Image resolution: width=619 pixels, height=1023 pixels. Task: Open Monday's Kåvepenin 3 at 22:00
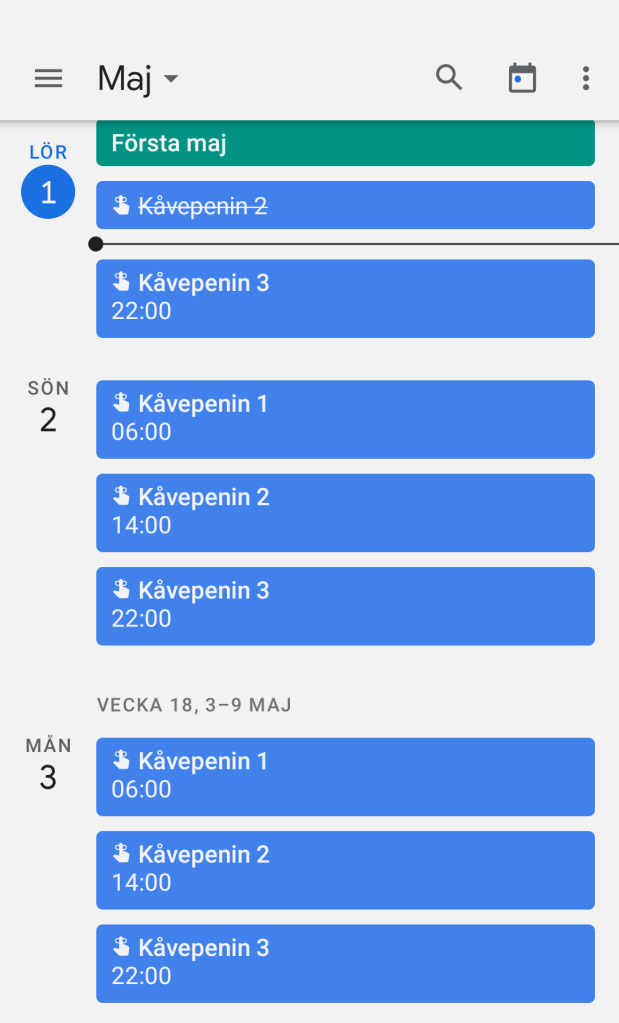click(x=345, y=962)
